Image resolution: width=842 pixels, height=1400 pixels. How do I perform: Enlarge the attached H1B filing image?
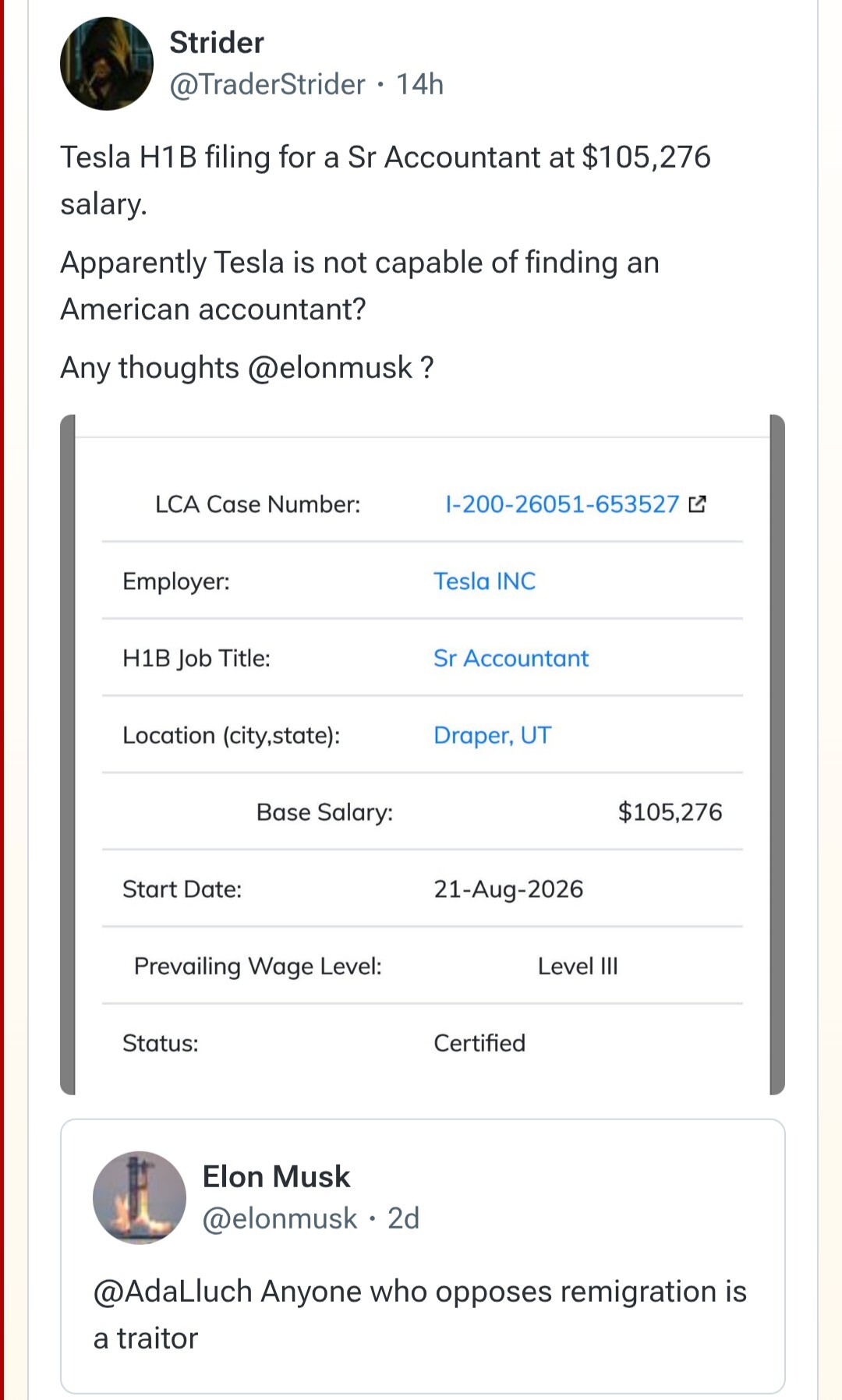[423, 755]
